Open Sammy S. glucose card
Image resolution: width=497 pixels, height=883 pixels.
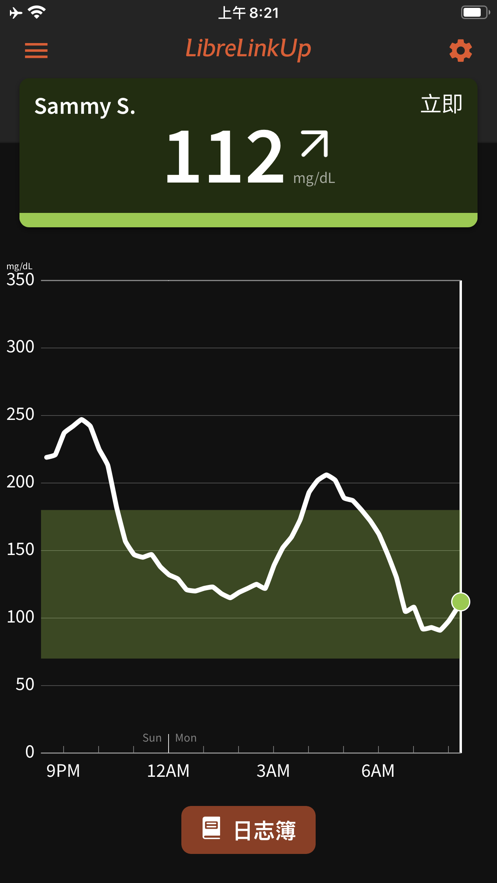pos(248,153)
